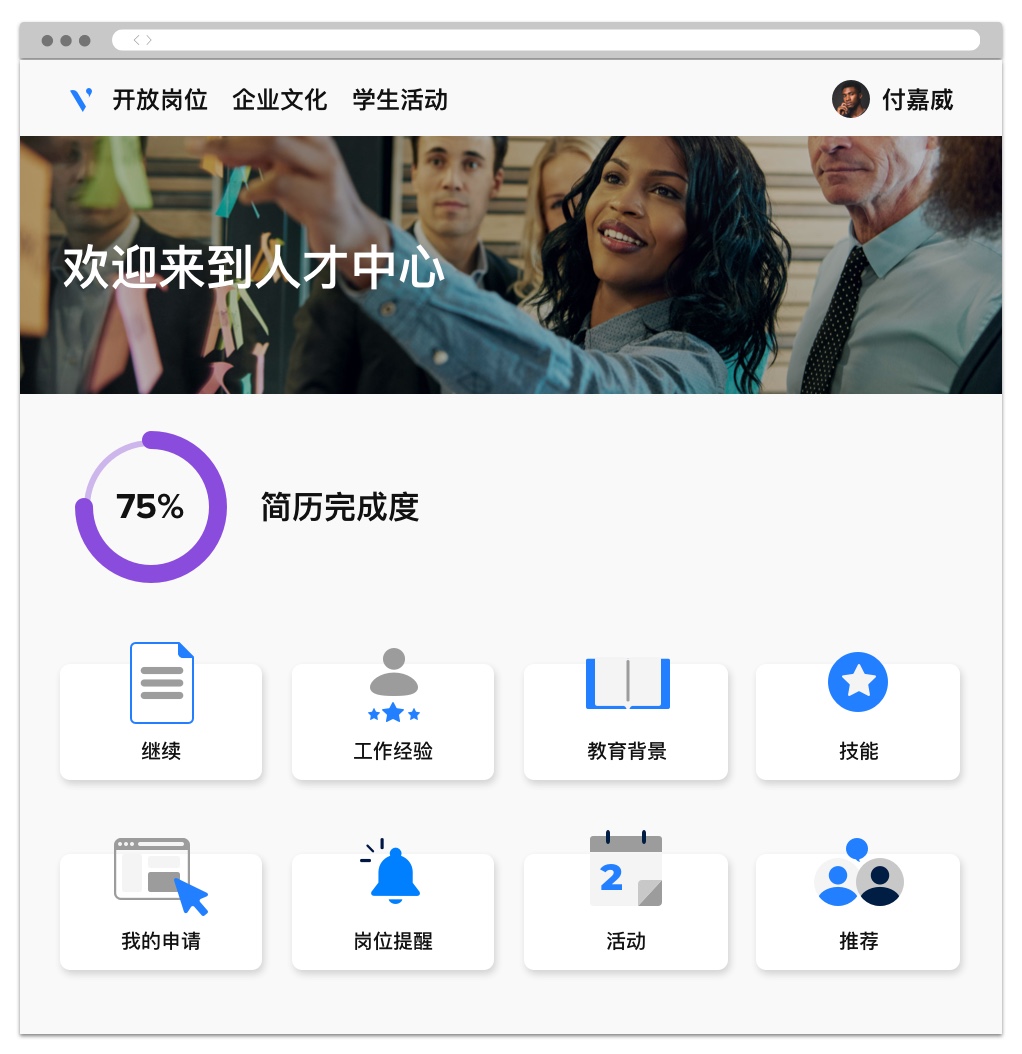Viewport: 1022px width, 1054px height.
Task: Open the 继续 resume card
Action: tap(161, 722)
